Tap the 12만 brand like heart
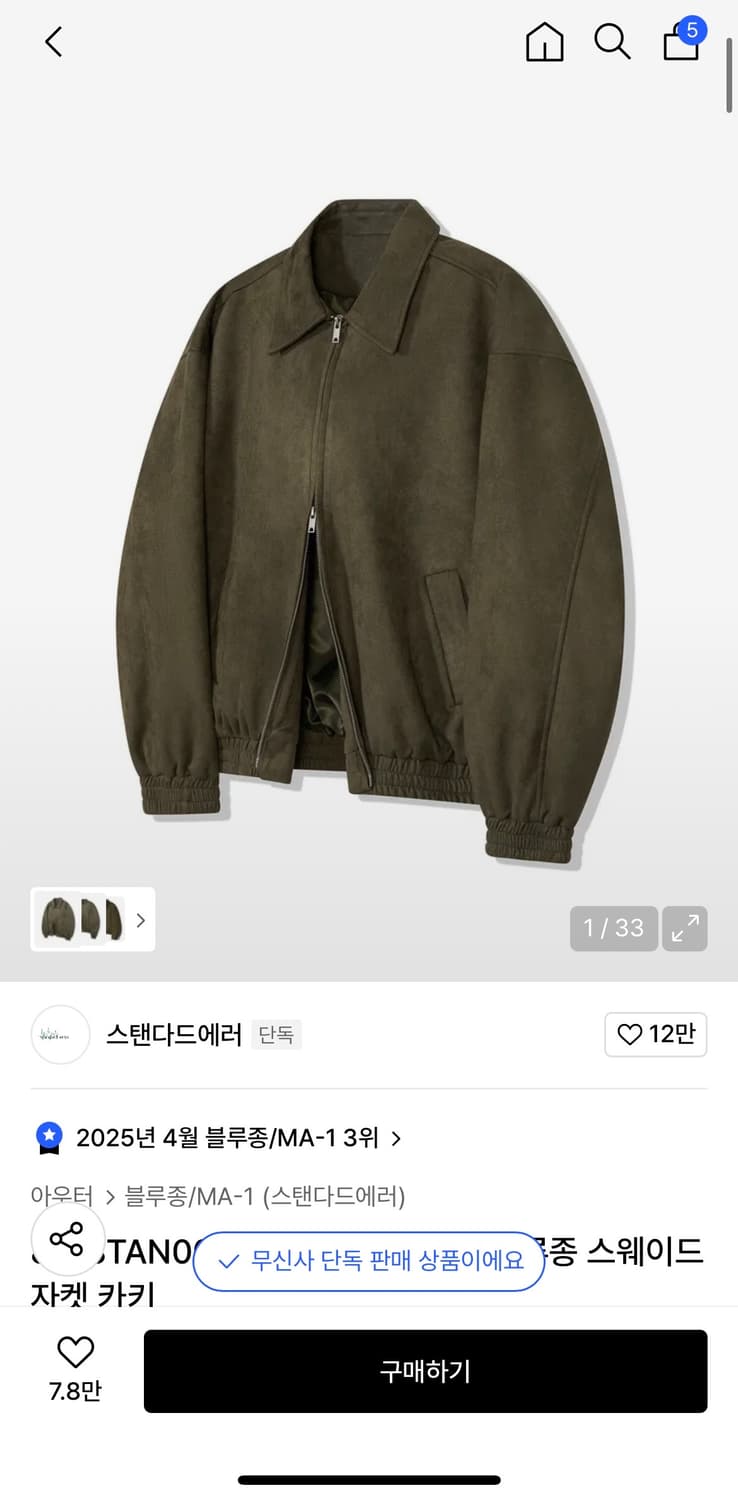Viewport: 738px width, 1500px height. (x=655, y=1035)
